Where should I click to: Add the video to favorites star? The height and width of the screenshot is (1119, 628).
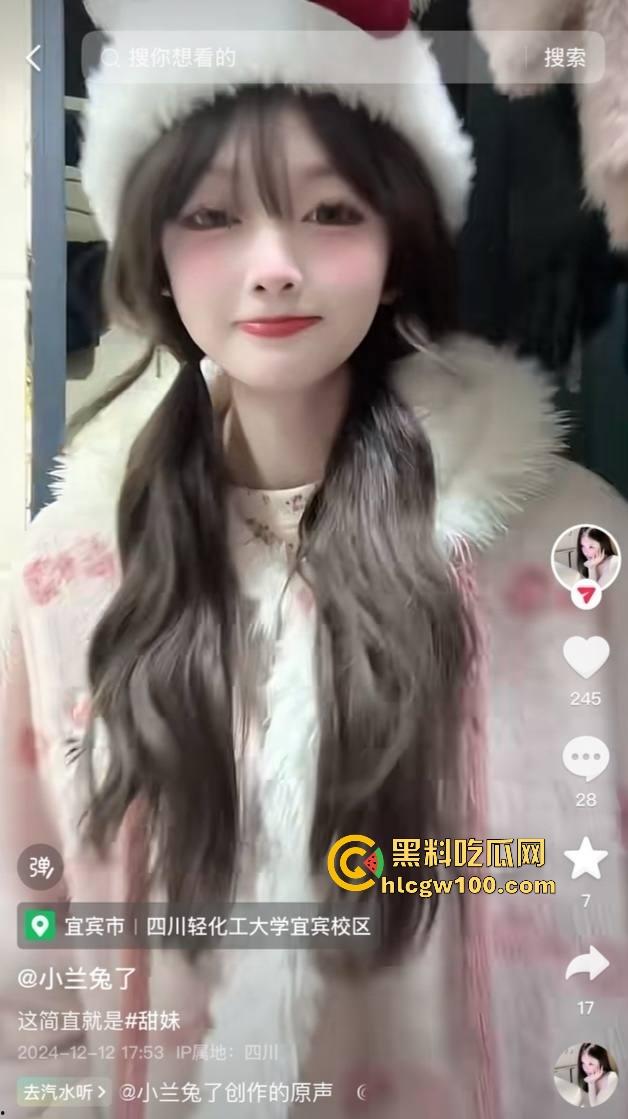point(585,859)
